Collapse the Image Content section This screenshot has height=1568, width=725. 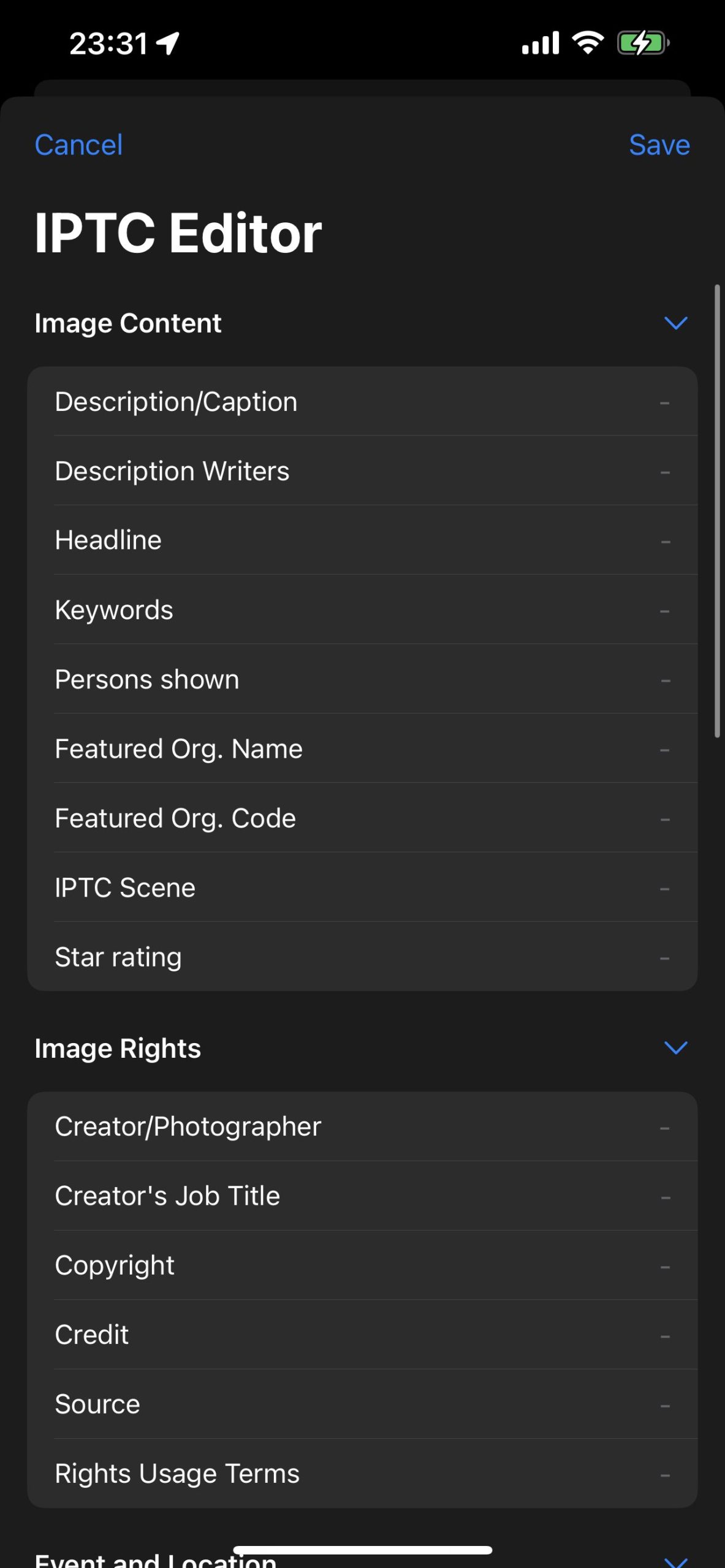coord(675,323)
